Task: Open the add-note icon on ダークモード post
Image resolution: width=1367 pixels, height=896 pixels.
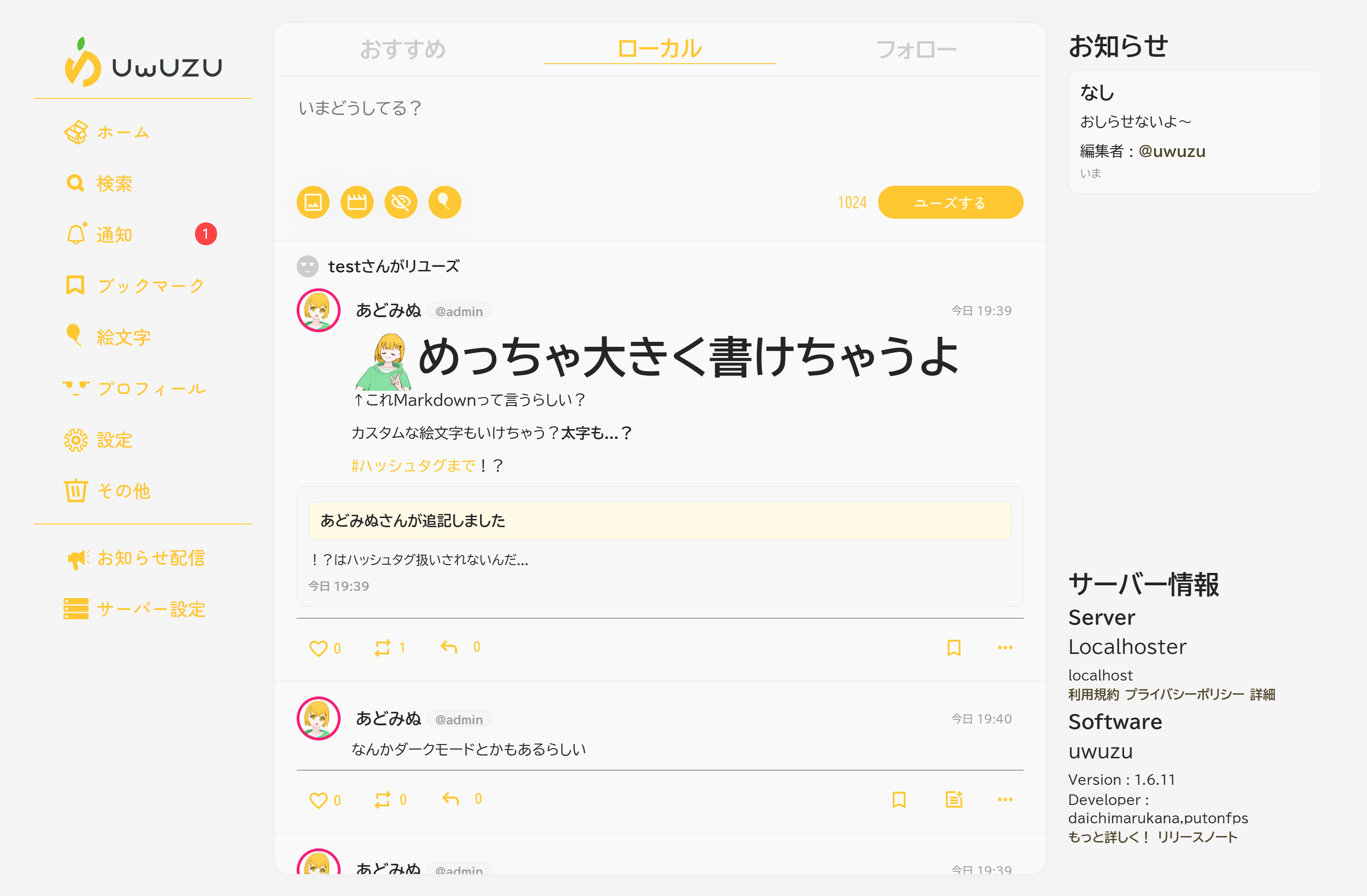Action: pos(954,799)
